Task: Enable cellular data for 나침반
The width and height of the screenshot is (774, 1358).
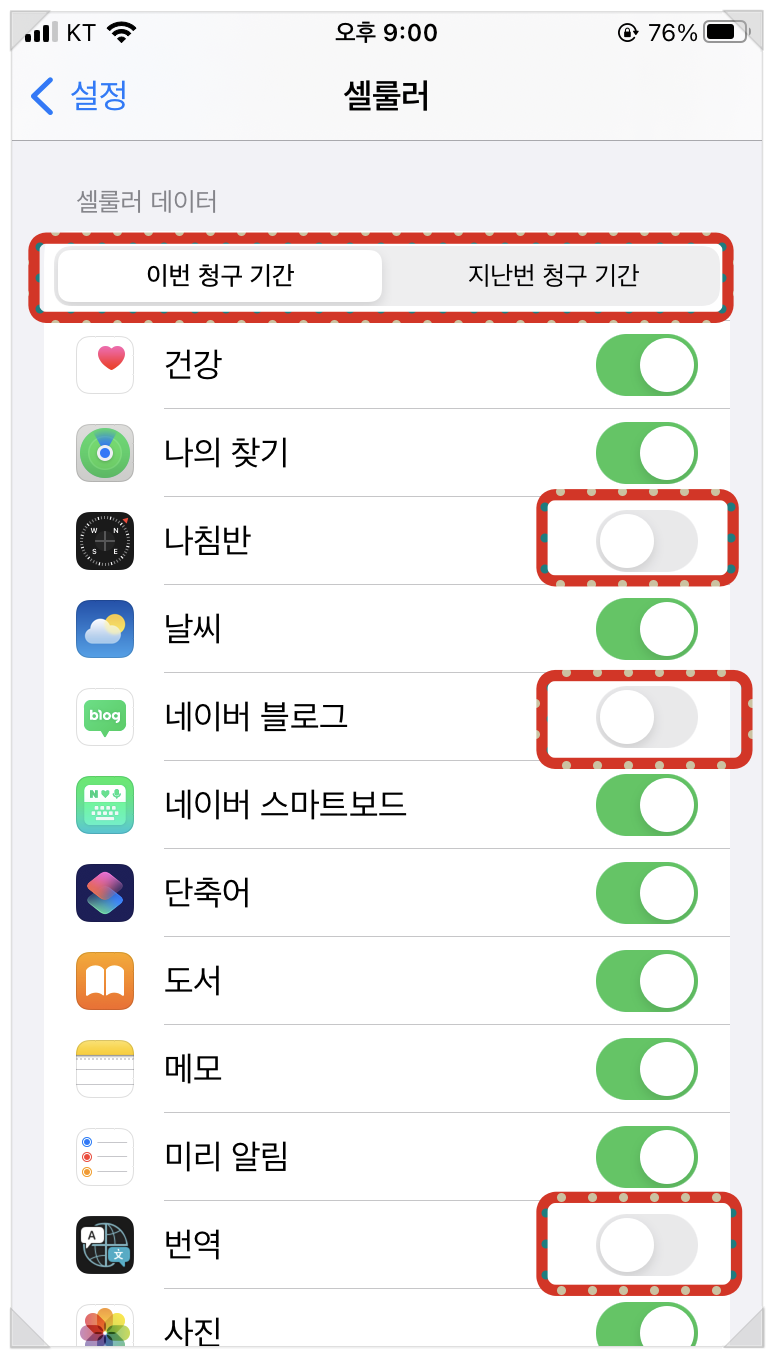Action: [647, 541]
